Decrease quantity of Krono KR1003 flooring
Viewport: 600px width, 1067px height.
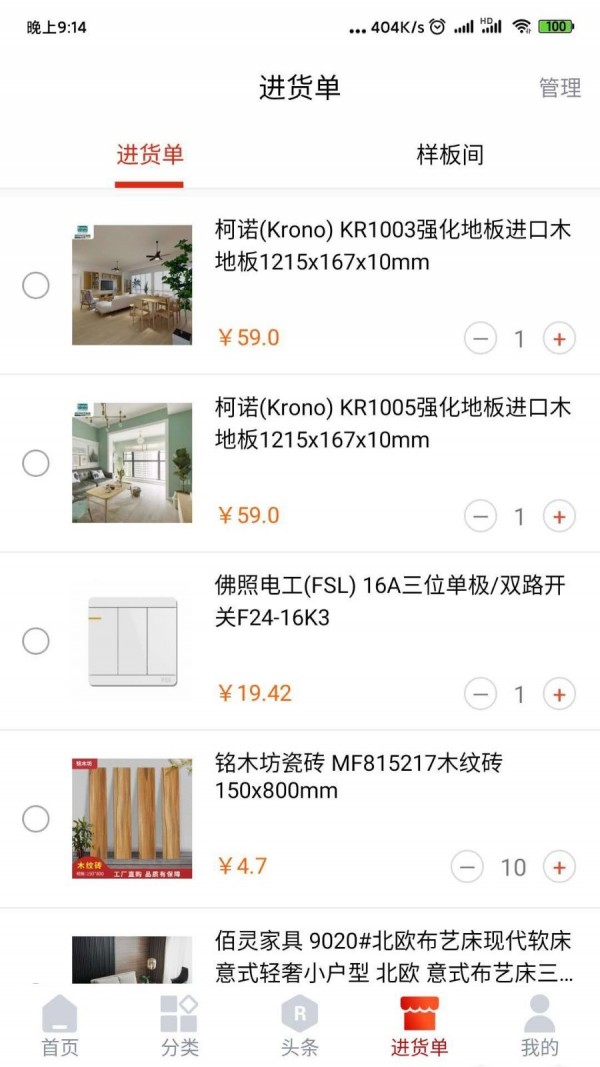[480, 339]
